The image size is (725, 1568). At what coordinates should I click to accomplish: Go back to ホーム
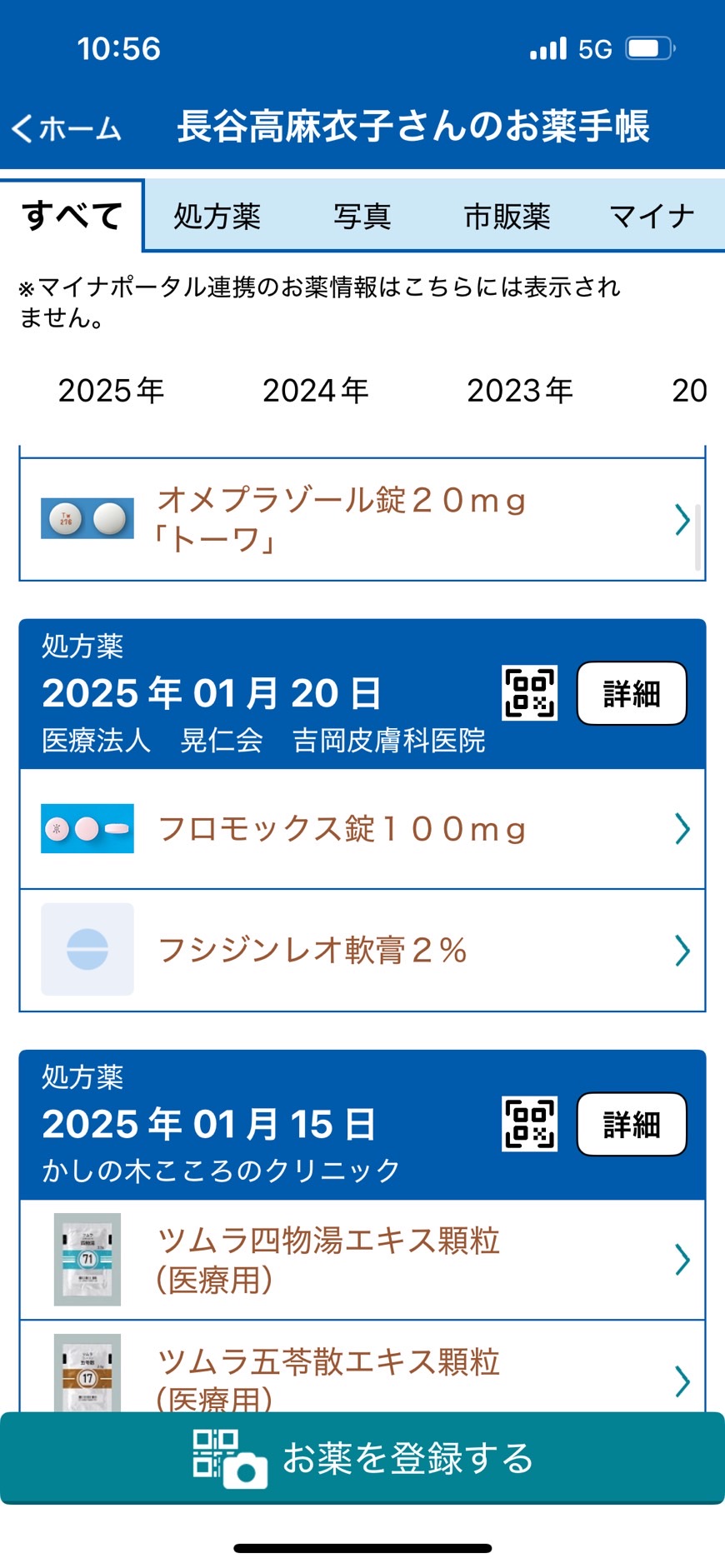67,128
